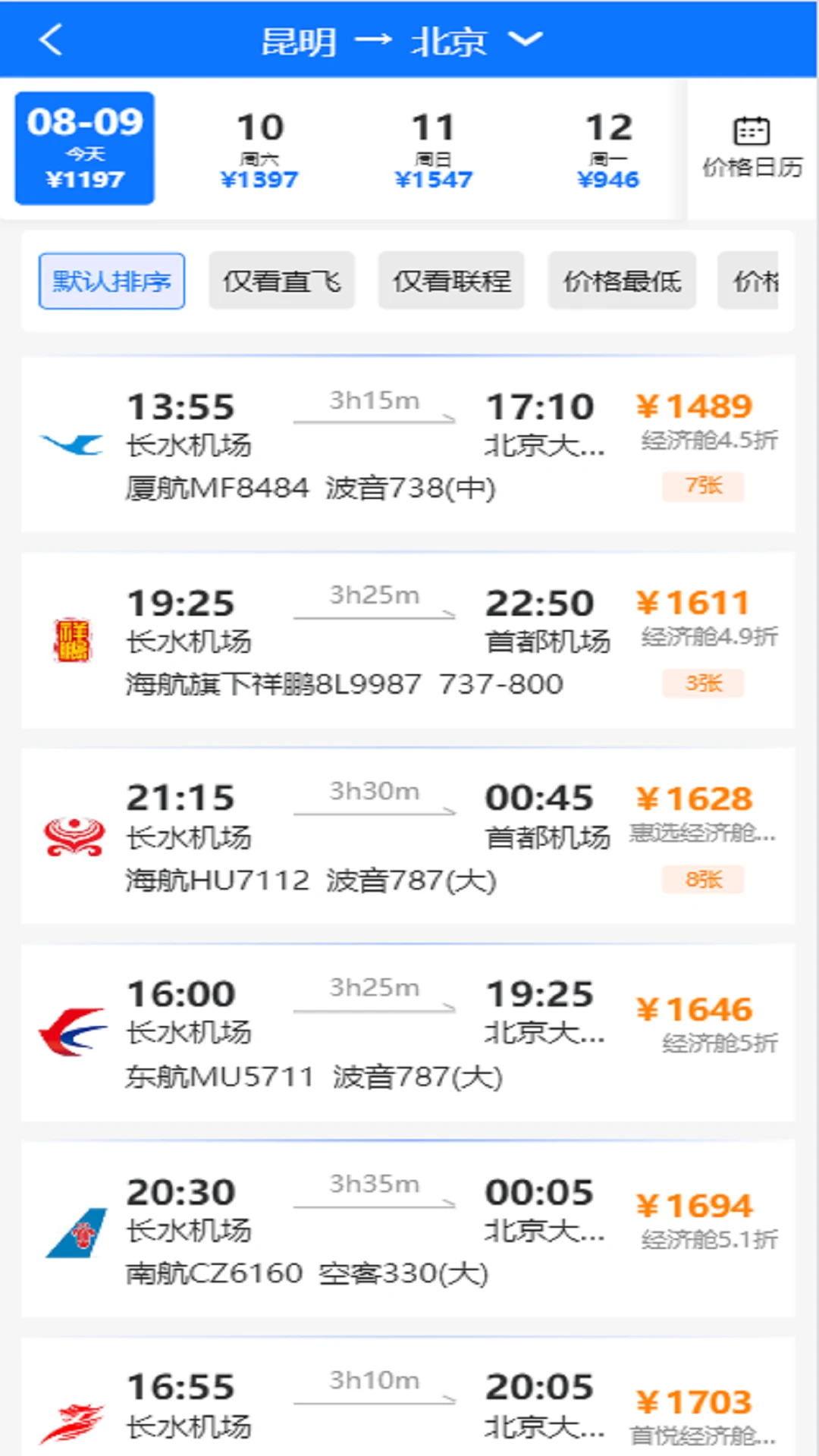Enable the 仅看联程 filter
Viewport: 819px width, 1456px height.
point(451,280)
